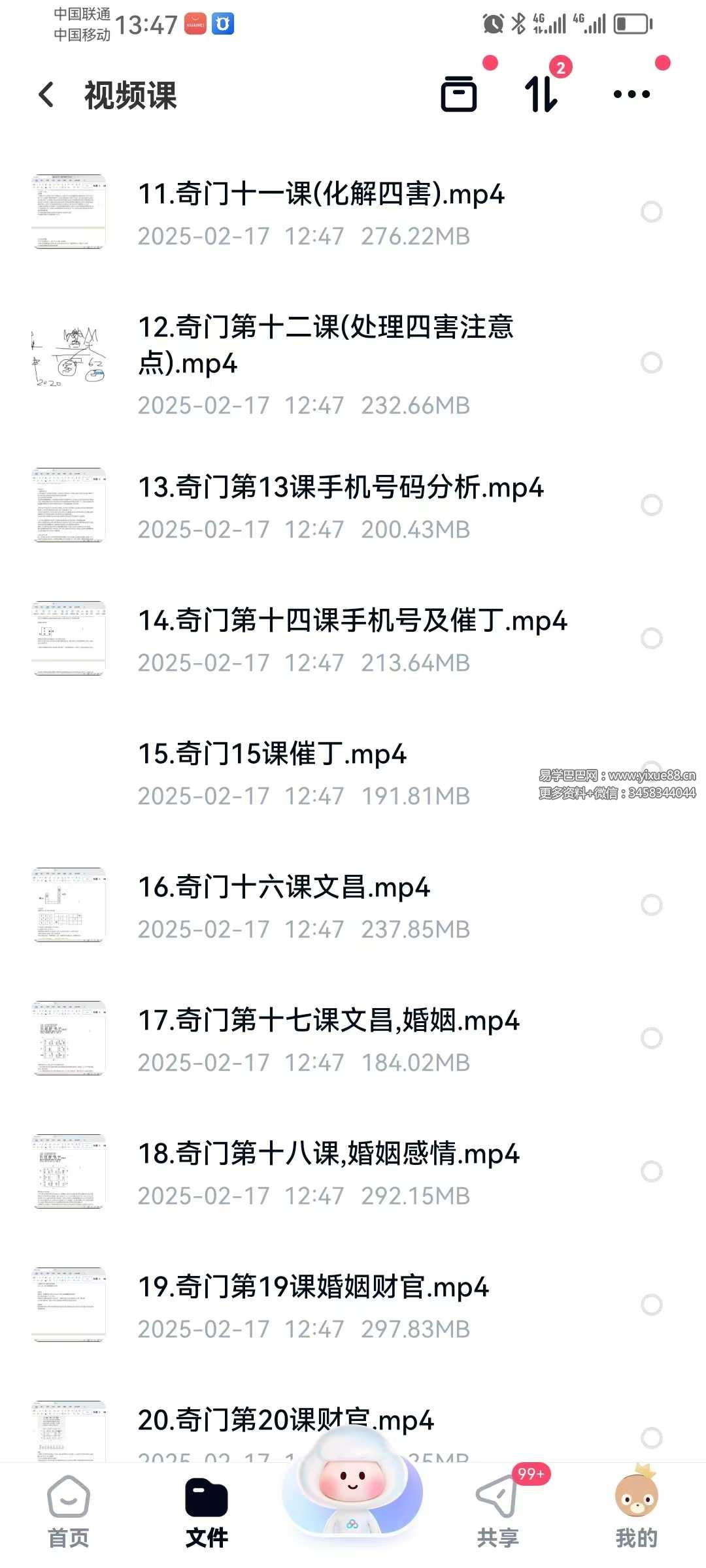This screenshot has height=1568, width=706.
Task: Play 16.奇门十六课文昌.mp4
Action: [284, 888]
